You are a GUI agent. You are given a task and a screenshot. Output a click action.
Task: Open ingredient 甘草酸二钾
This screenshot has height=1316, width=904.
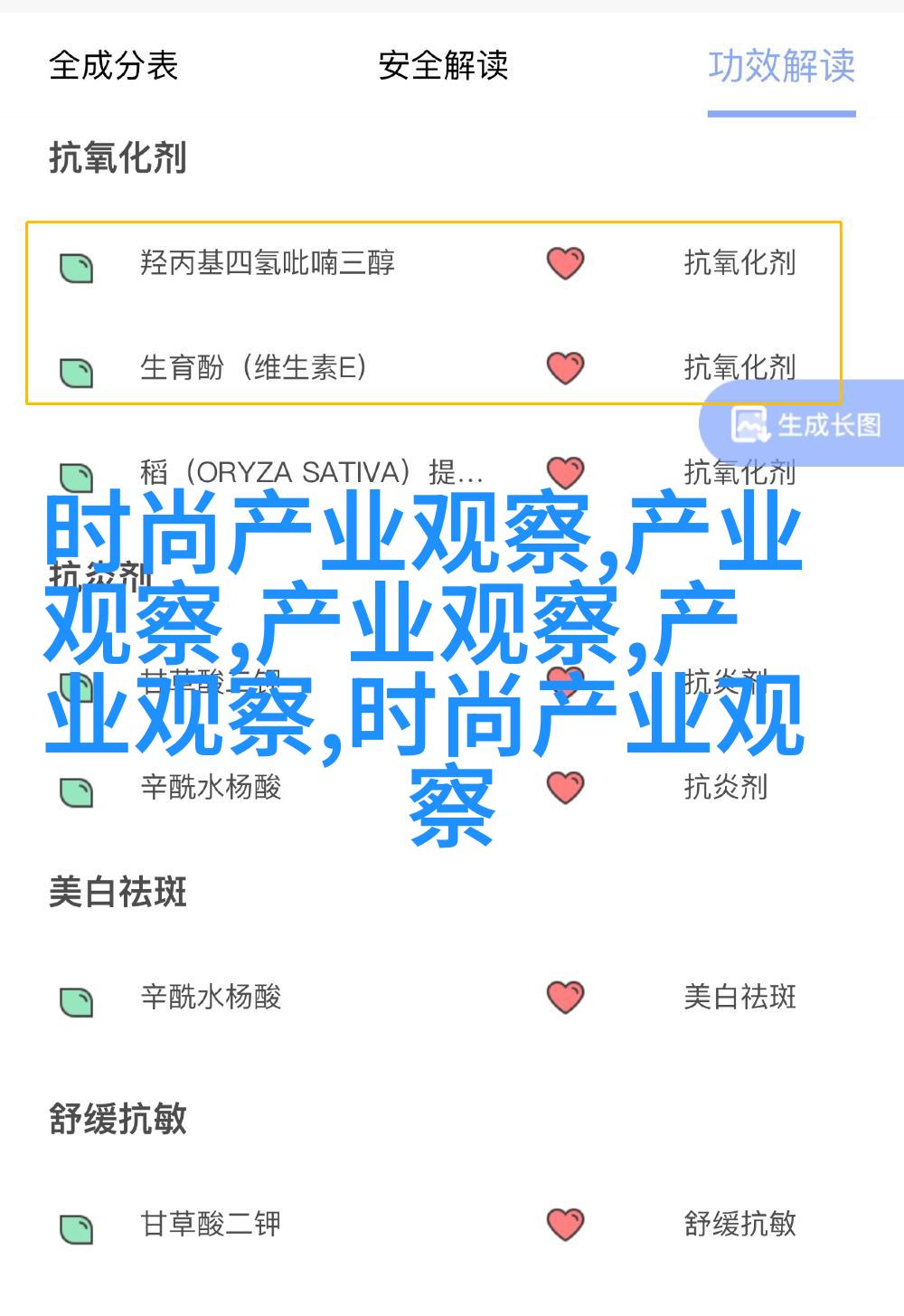(x=211, y=1225)
